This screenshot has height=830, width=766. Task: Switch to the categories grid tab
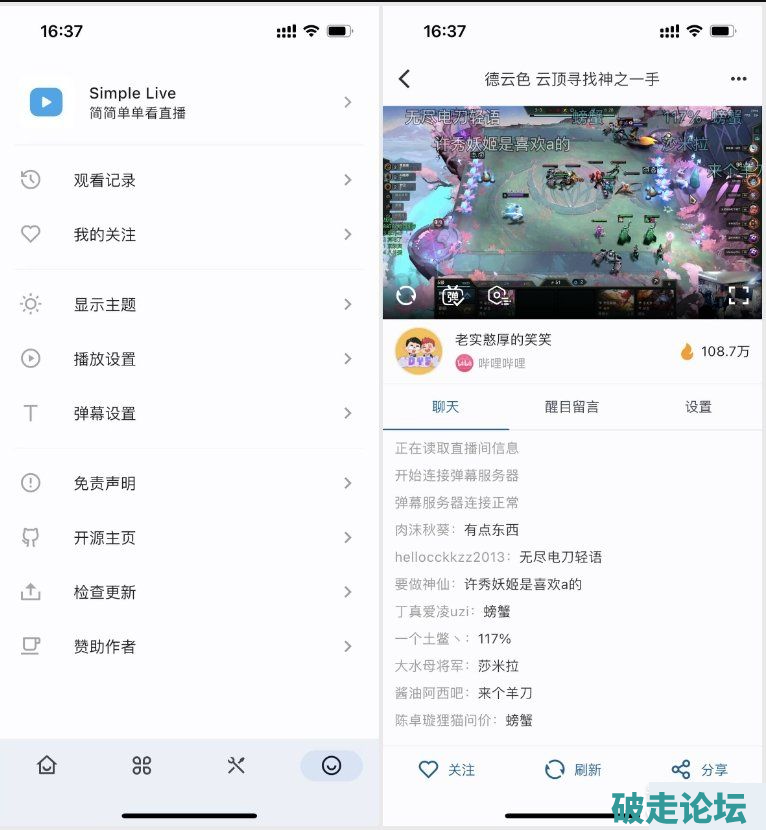[142, 766]
